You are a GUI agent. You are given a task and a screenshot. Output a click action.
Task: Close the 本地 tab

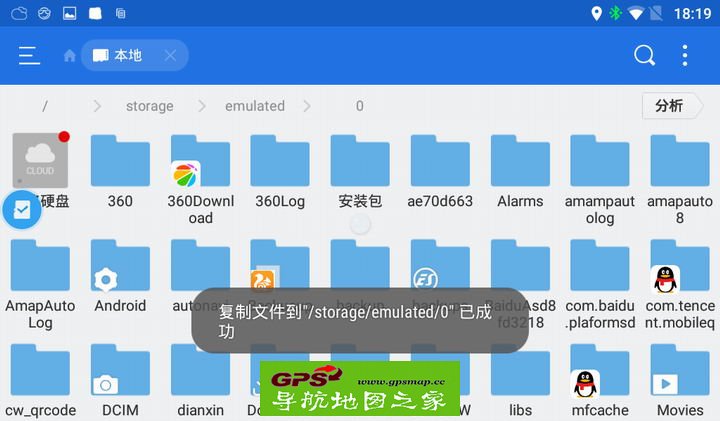(170, 56)
